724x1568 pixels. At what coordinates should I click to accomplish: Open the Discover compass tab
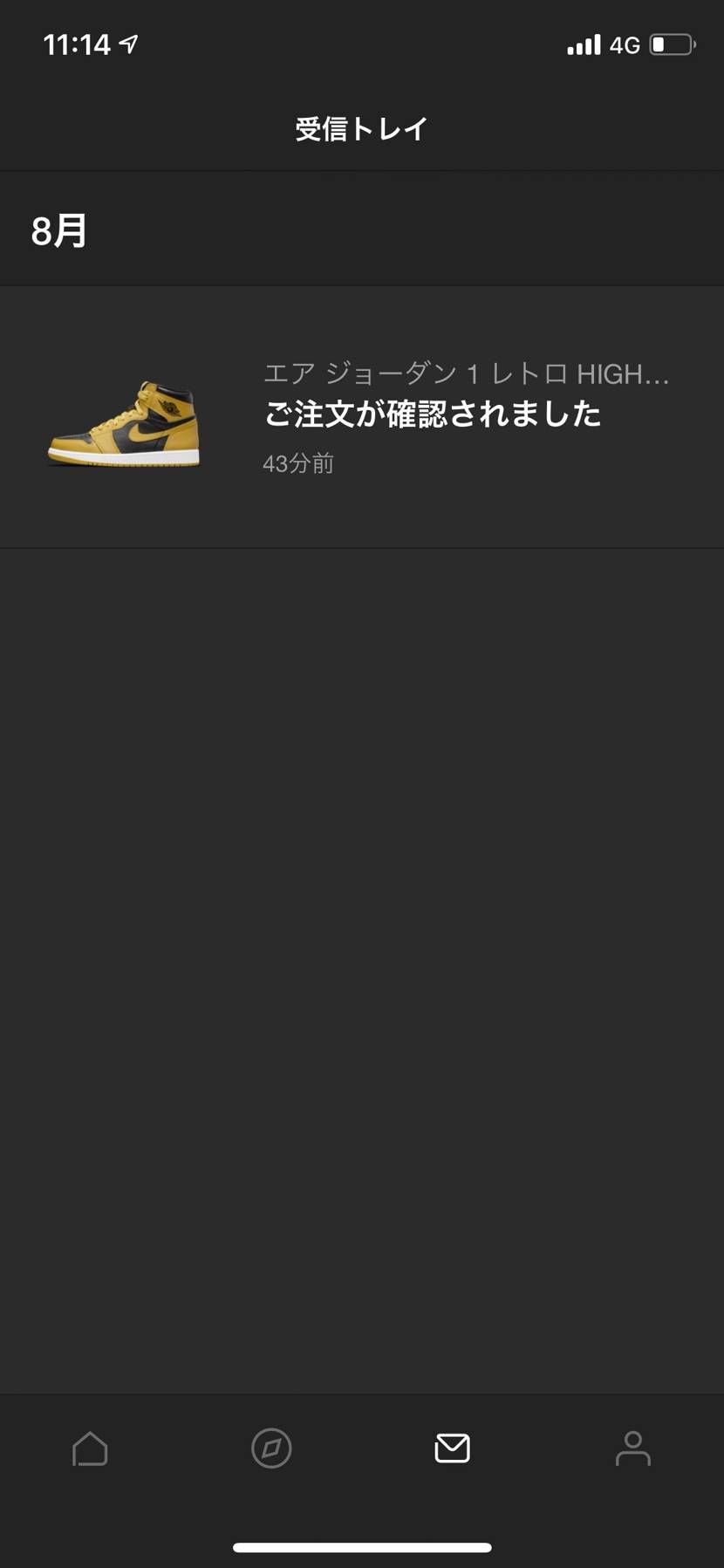coord(271,1448)
